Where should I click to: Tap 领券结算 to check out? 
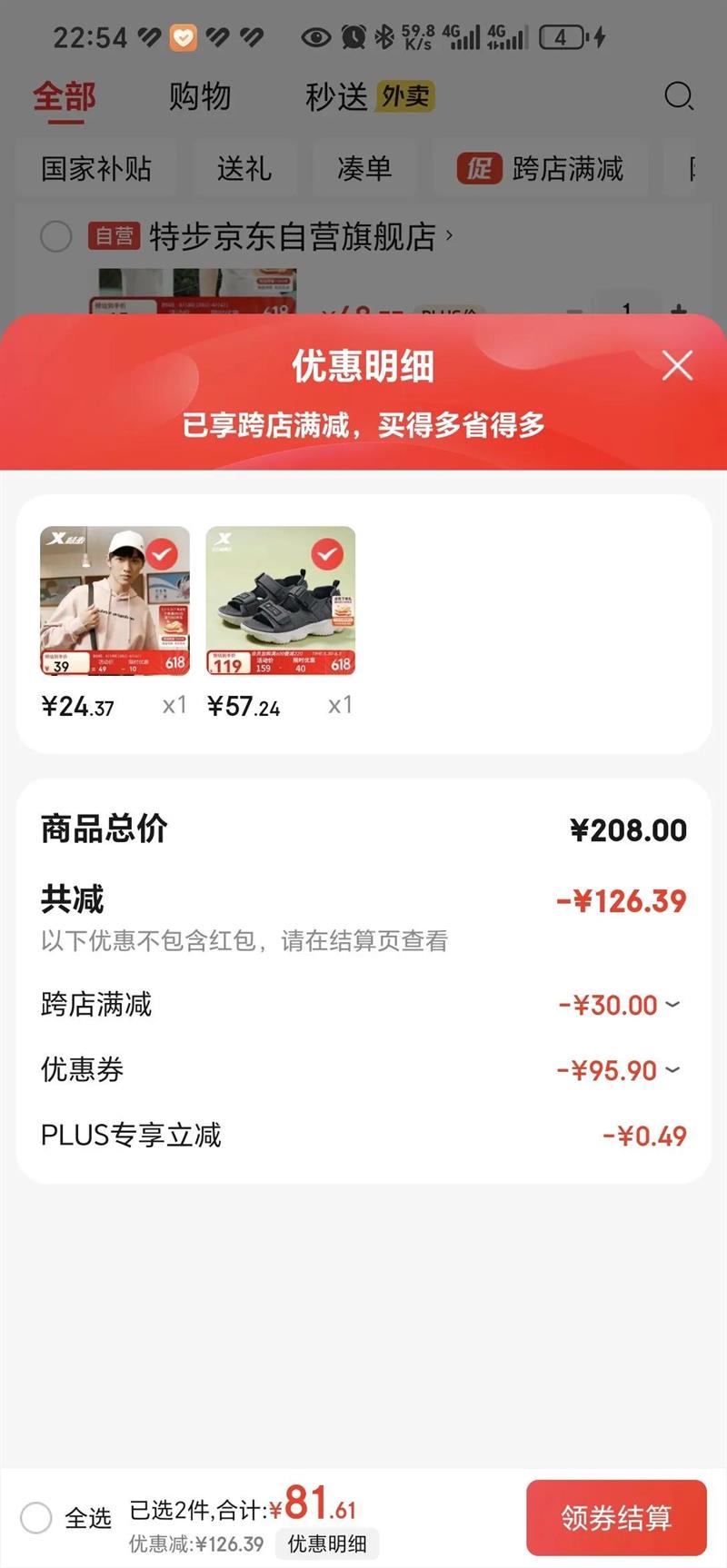coord(616,1517)
